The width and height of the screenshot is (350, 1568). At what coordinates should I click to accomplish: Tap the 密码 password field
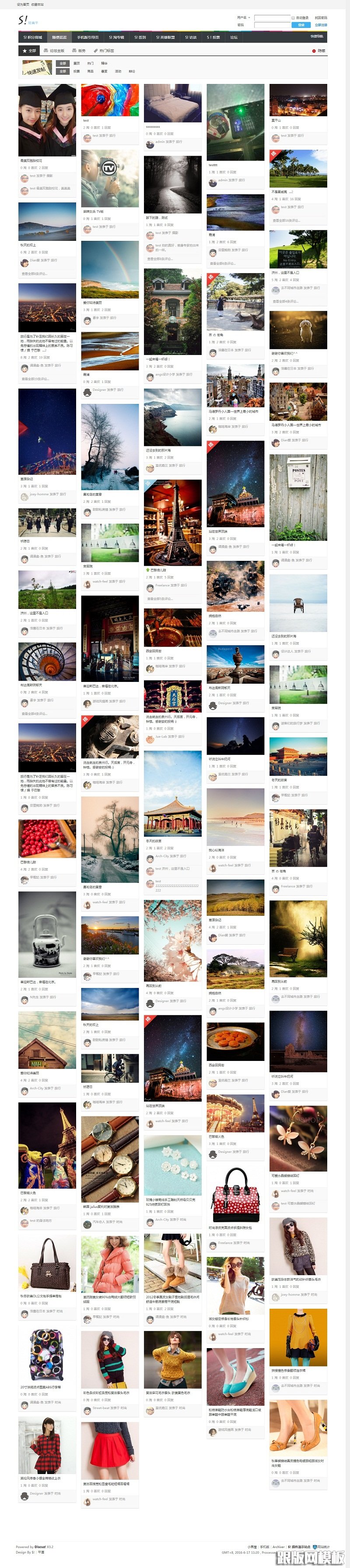[x=272, y=25]
